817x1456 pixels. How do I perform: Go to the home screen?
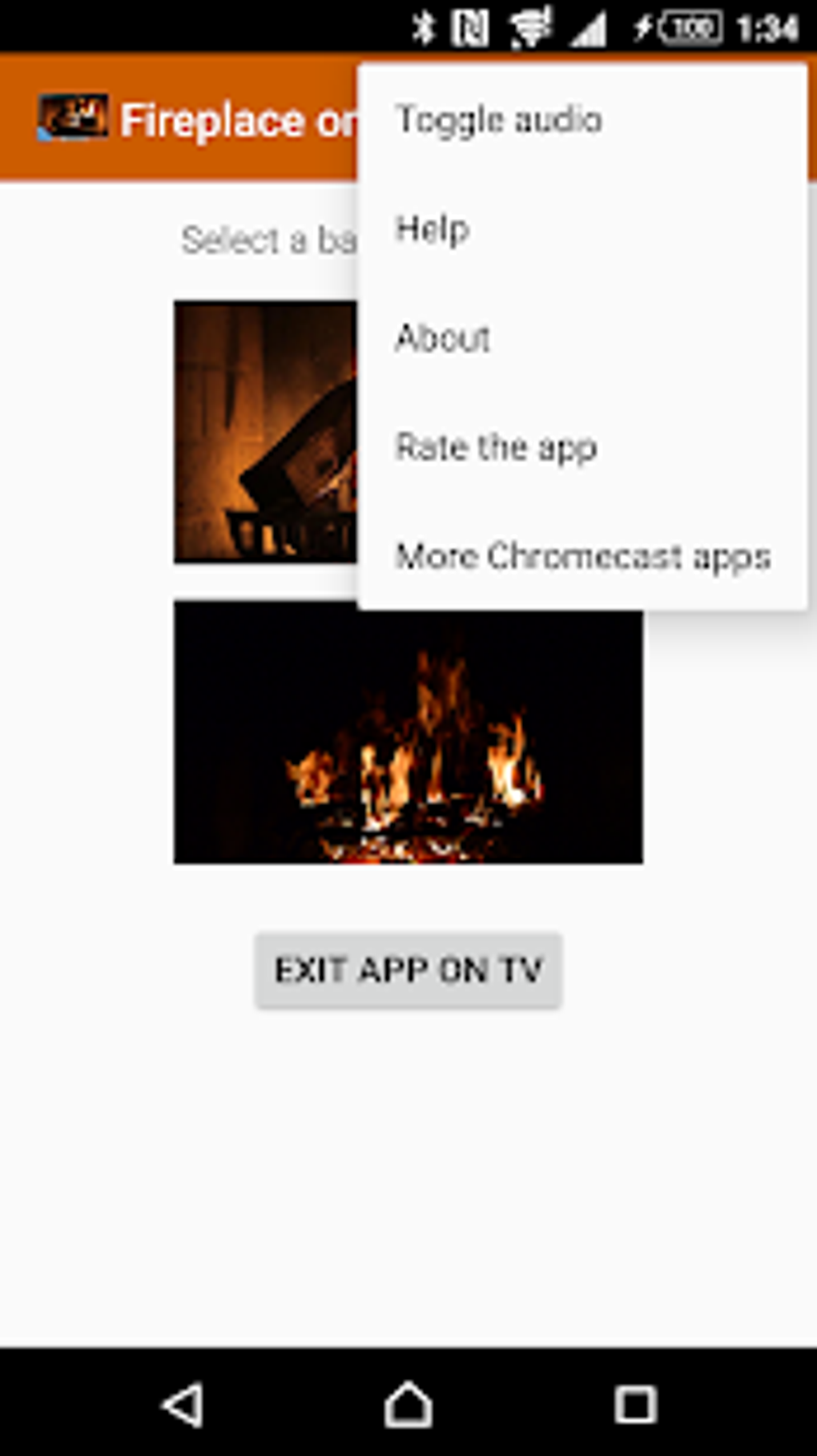[408, 1404]
